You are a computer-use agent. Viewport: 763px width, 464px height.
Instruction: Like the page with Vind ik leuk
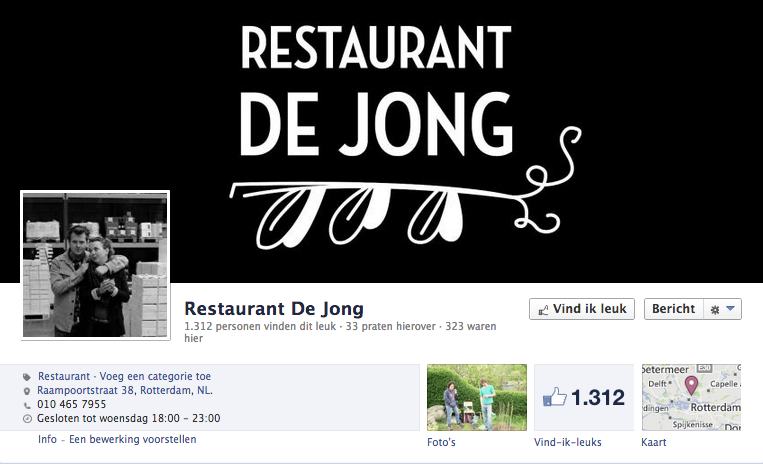582,309
